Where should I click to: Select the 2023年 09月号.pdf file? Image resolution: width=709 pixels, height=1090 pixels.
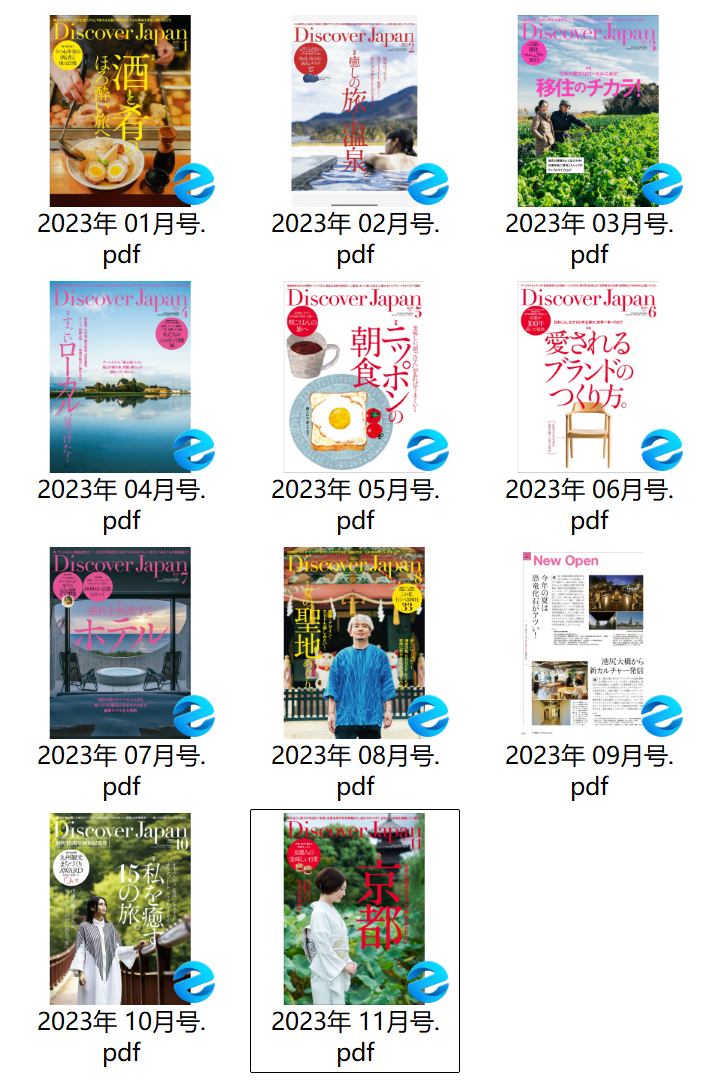[x=588, y=643]
